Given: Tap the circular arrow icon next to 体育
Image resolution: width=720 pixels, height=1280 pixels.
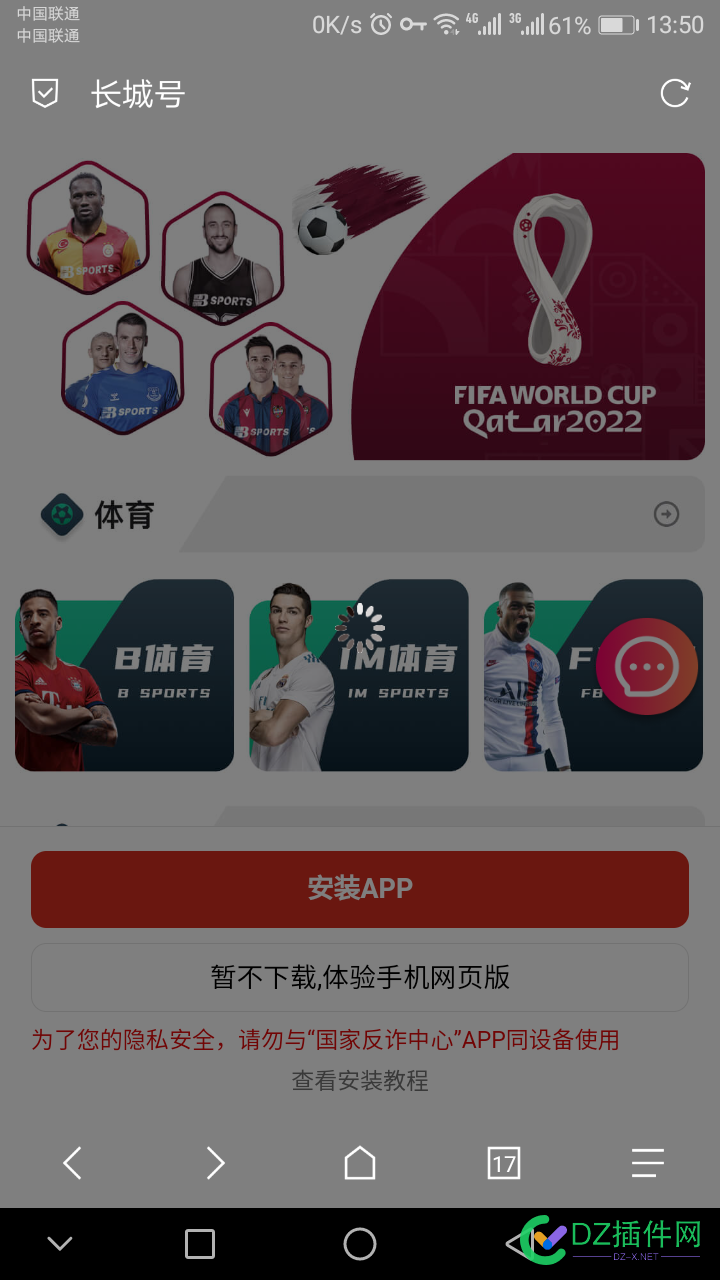Looking at the screenshot, I should (665, 513).
